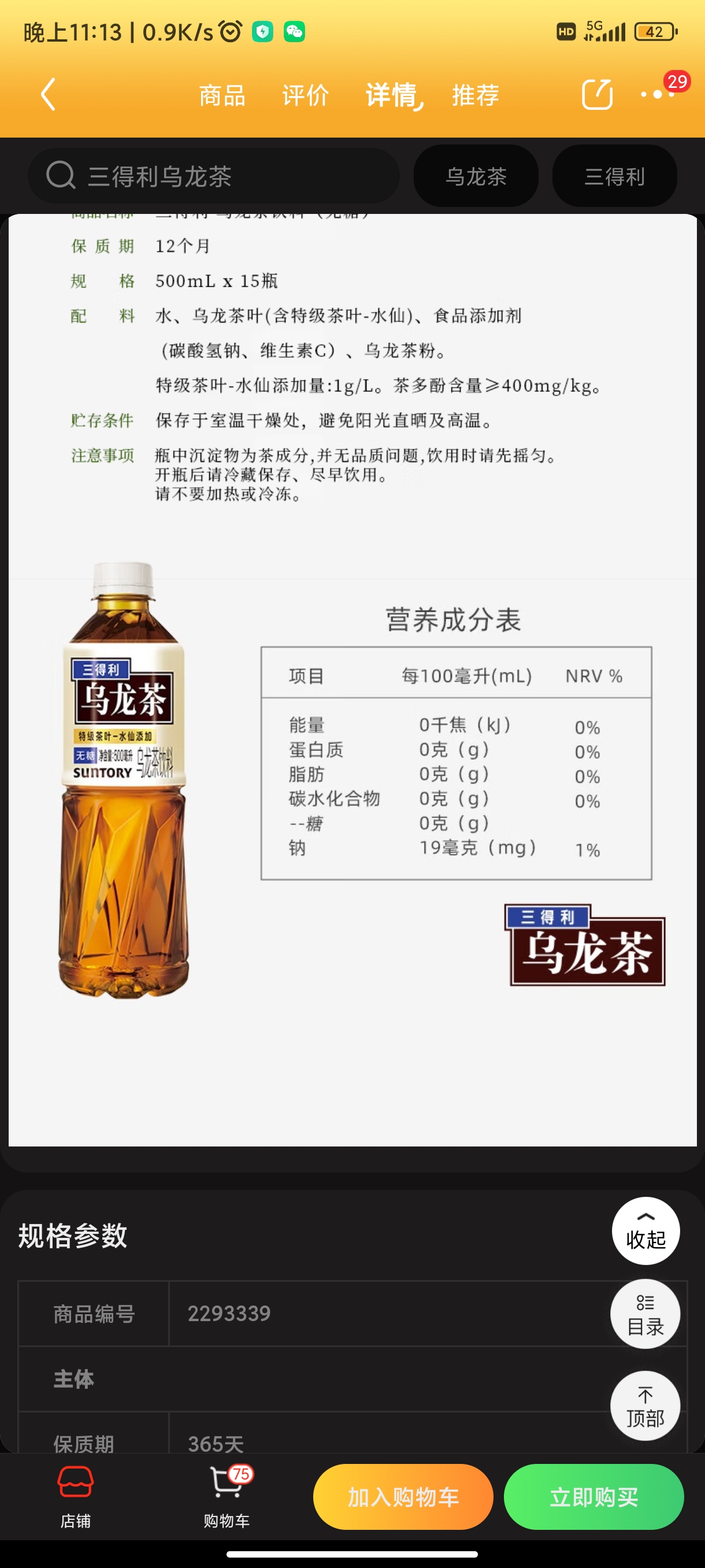The width and height of the screenshot is (705, 1568).
Task: Select the 三得利 search chip
Action: [614, 176]
